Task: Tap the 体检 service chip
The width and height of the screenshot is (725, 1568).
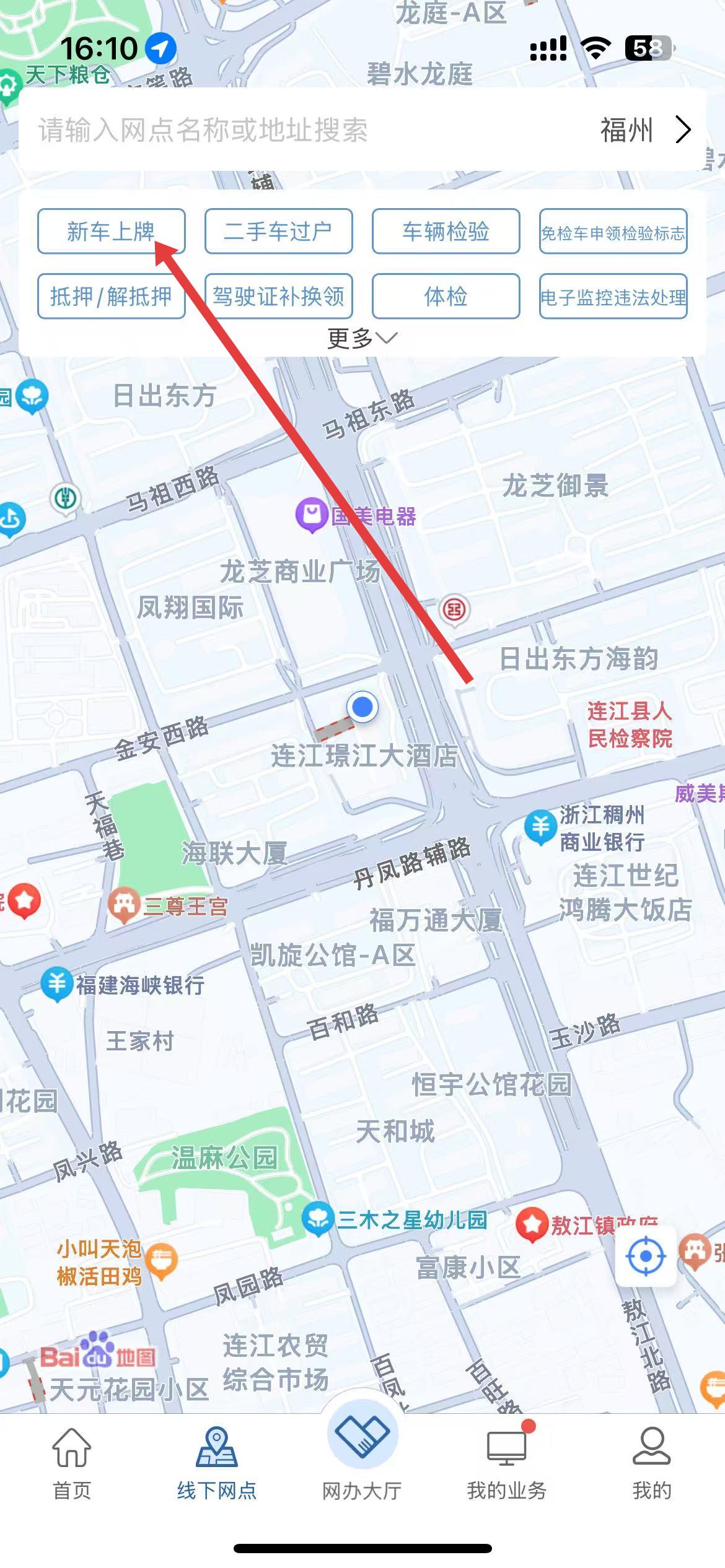Action: pos(446,296)
